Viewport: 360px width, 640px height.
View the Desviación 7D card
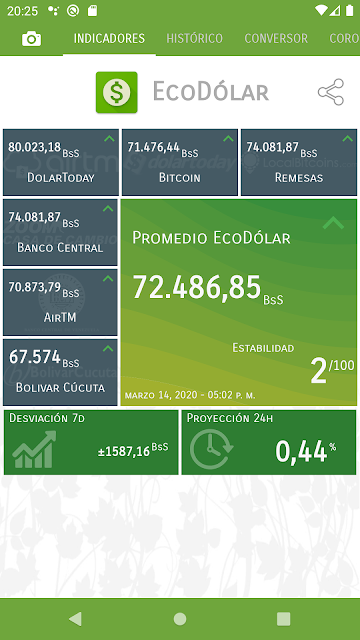pyautogui.click(x=91, y=442)
